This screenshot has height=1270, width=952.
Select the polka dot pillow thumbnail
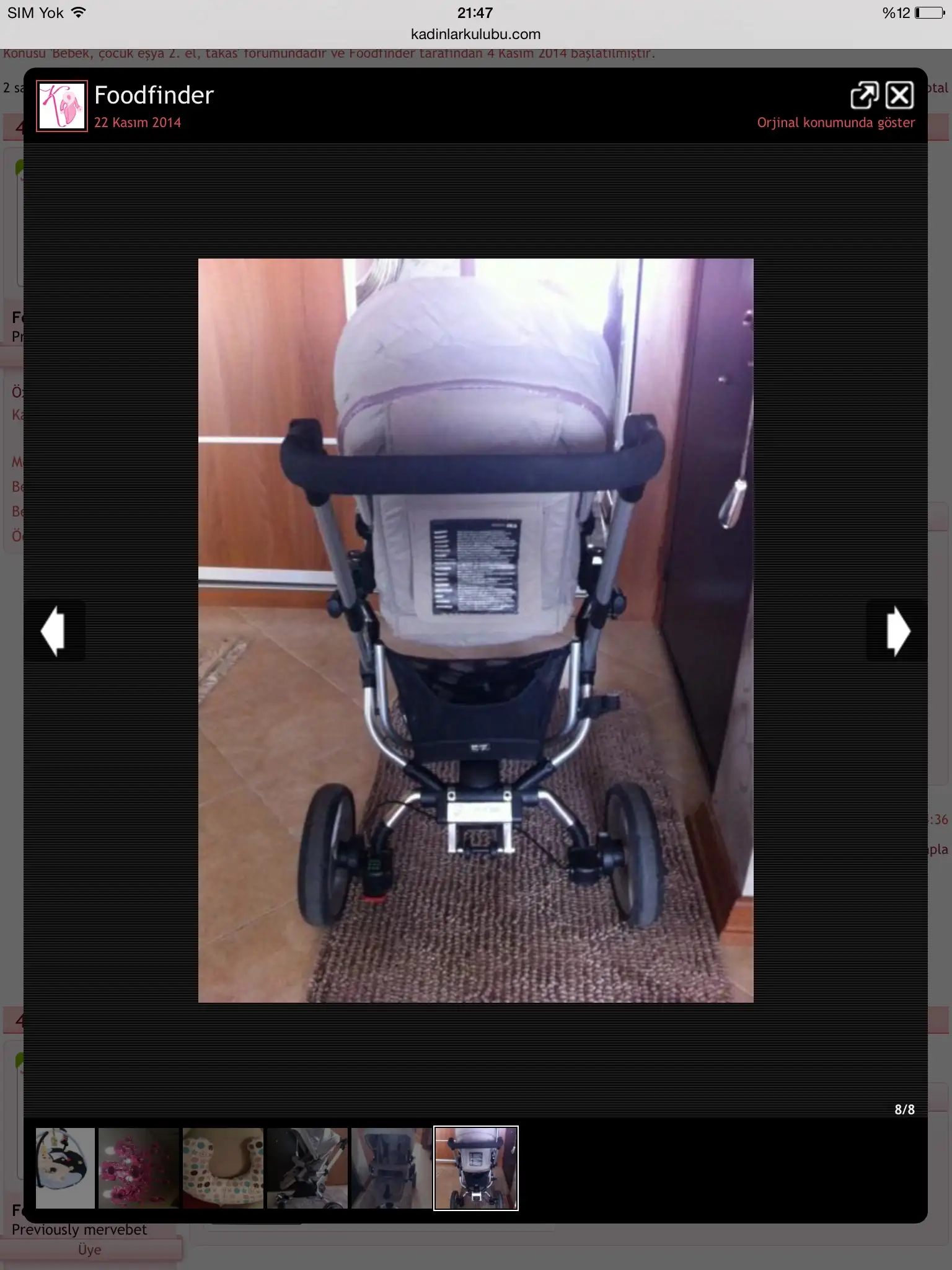click(x=223, y=1168)
